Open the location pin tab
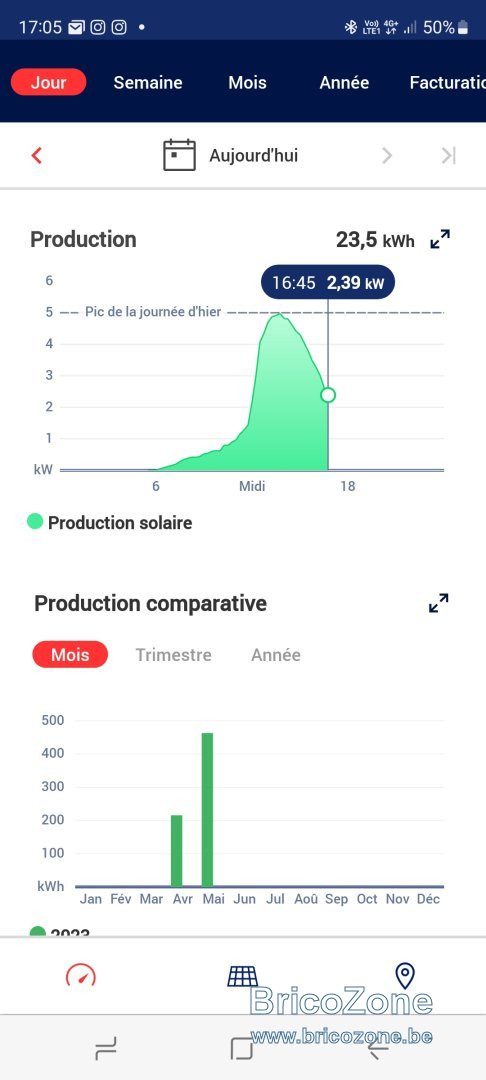The height and width of the screenshot is (1080, 486). (405, 975)
